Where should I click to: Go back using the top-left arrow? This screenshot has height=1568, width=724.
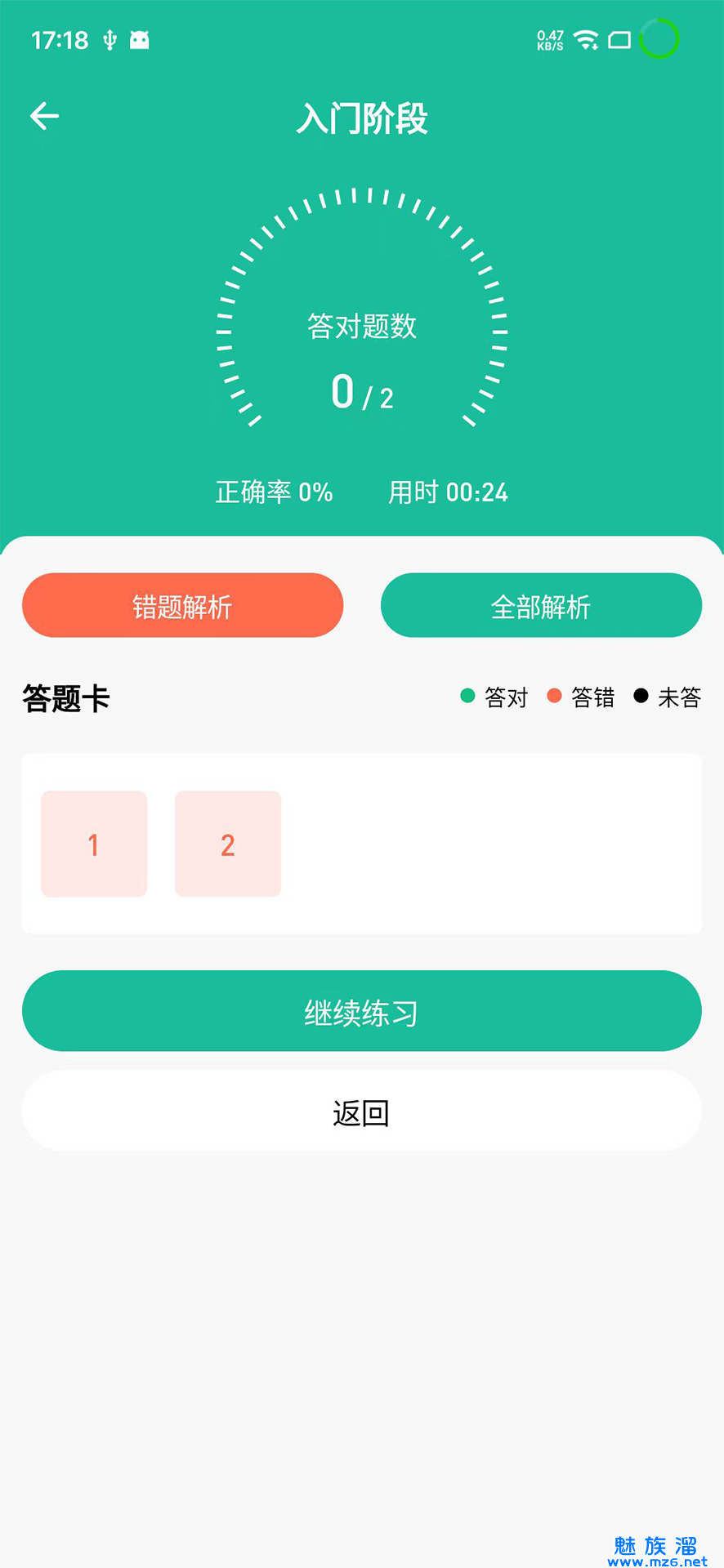(x=45, y=117)
